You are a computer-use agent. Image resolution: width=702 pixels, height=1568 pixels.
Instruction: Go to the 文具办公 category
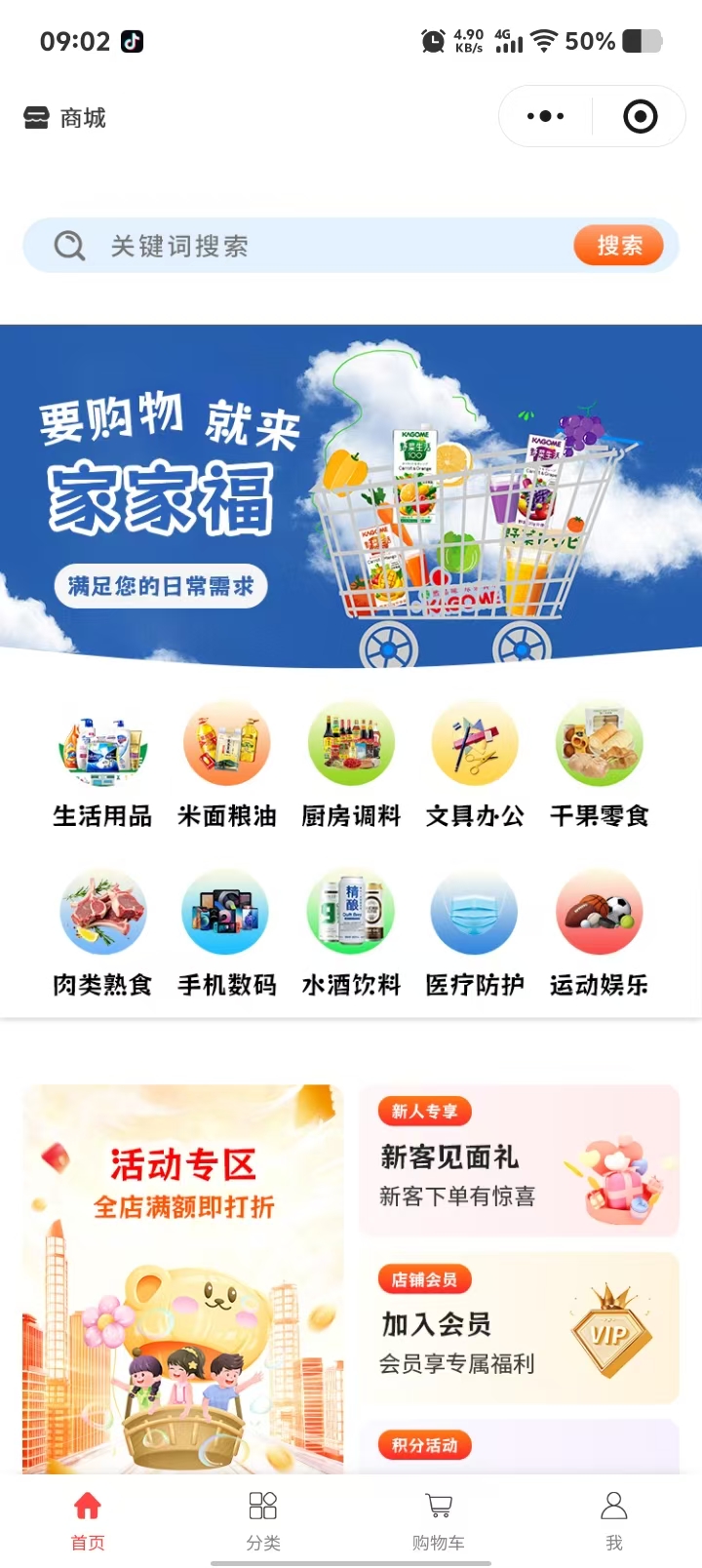tap(475, 765)
